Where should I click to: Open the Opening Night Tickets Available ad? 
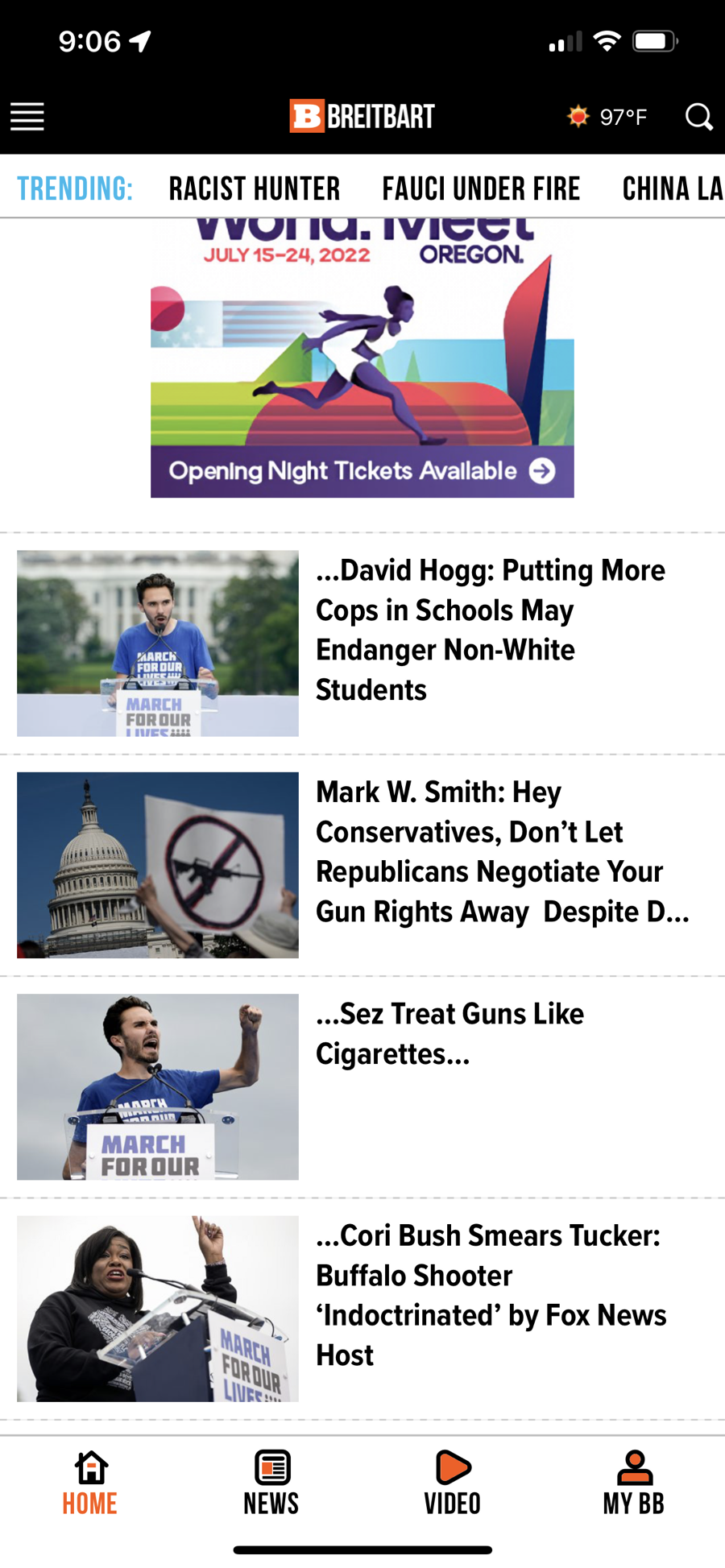(x=362, y=470)
